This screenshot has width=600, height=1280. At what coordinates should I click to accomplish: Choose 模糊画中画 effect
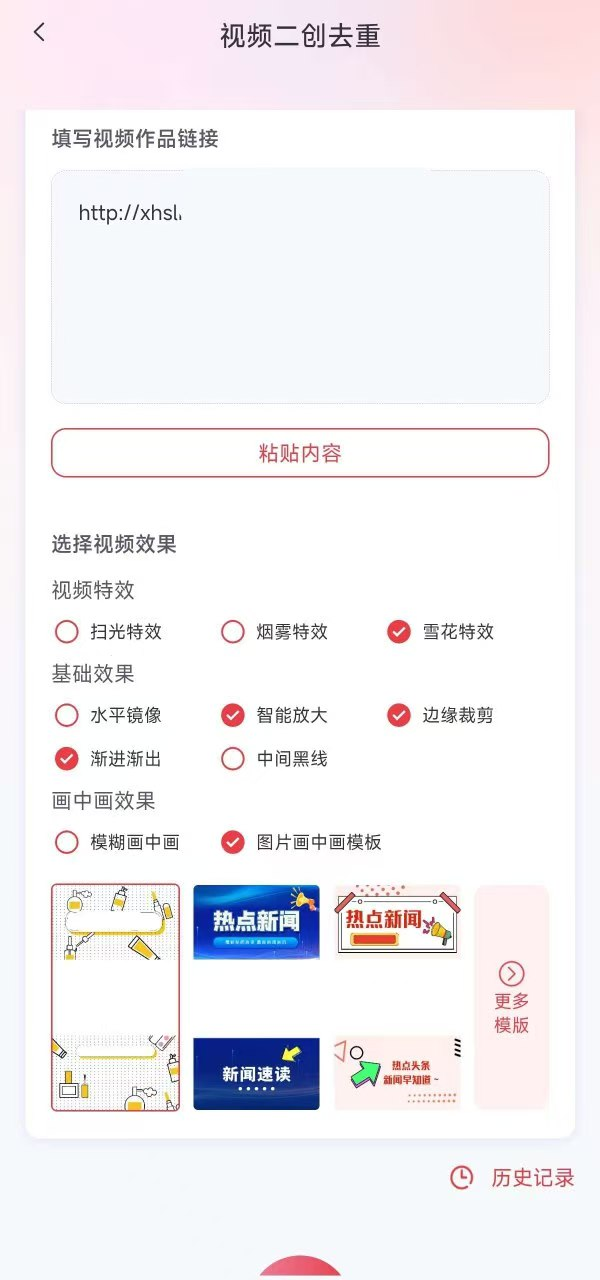[x=67, y=842]
